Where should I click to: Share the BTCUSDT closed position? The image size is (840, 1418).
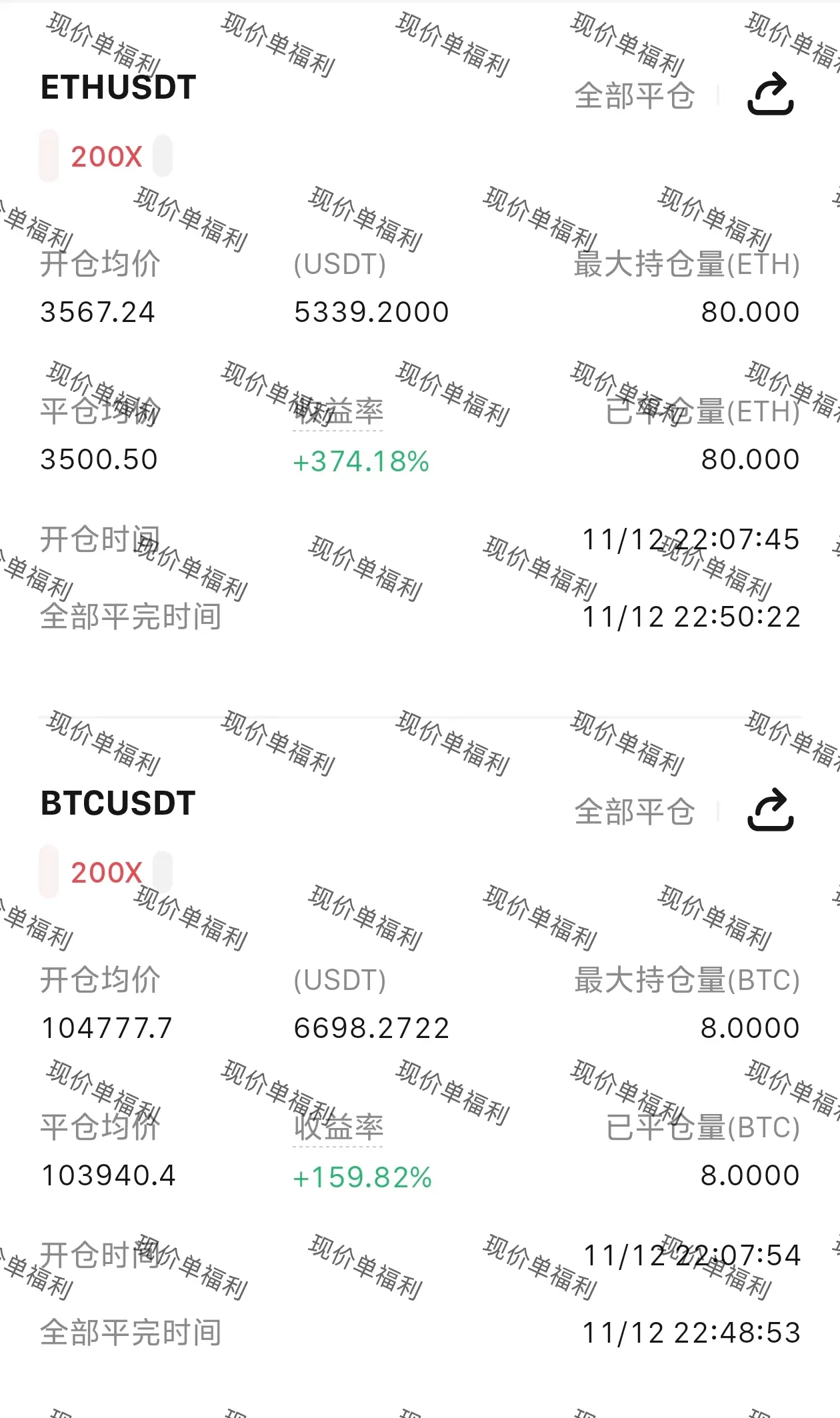tap(770, 810)
